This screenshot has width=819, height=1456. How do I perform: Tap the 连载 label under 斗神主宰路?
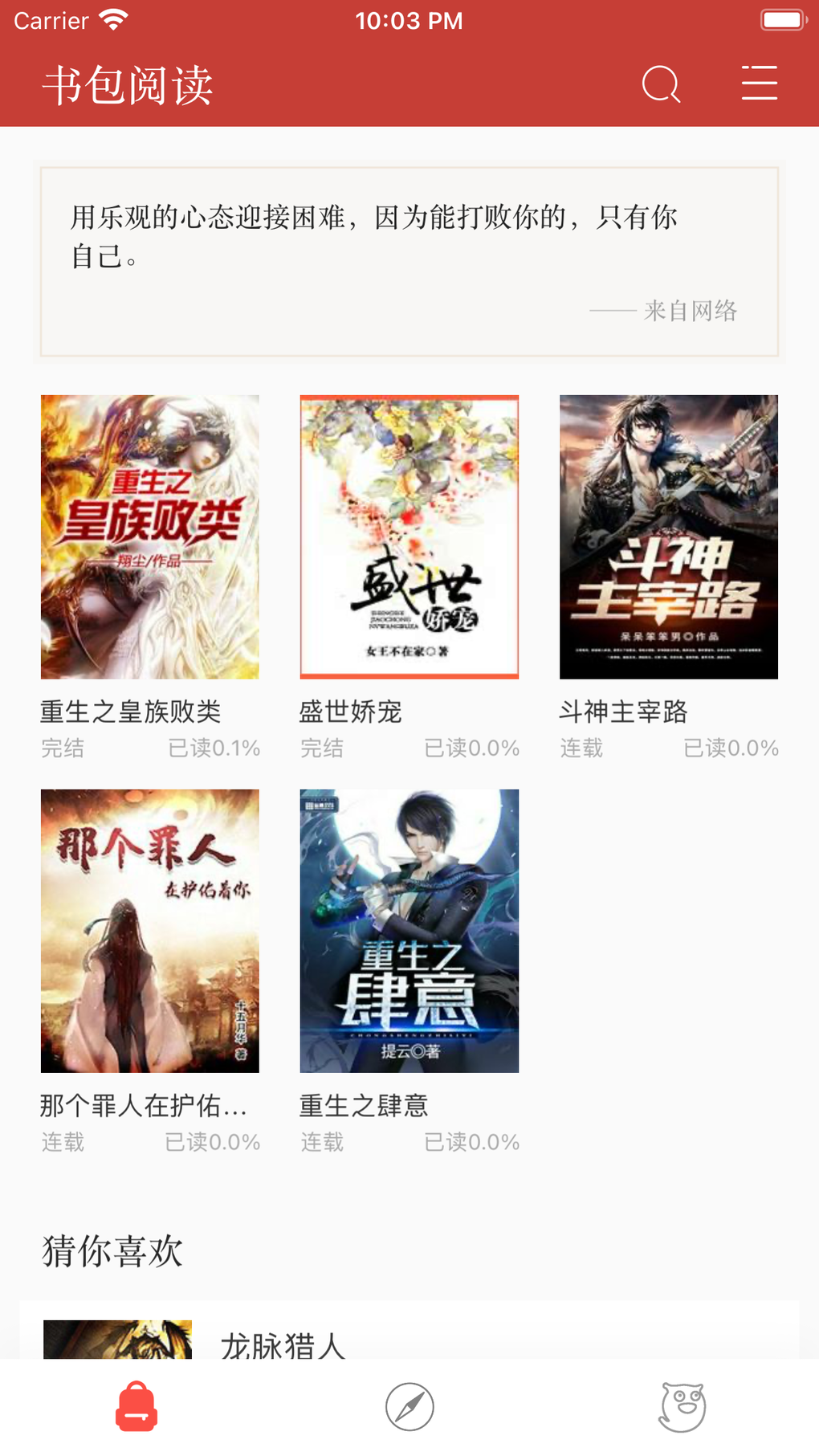click(x=581, y=748)
